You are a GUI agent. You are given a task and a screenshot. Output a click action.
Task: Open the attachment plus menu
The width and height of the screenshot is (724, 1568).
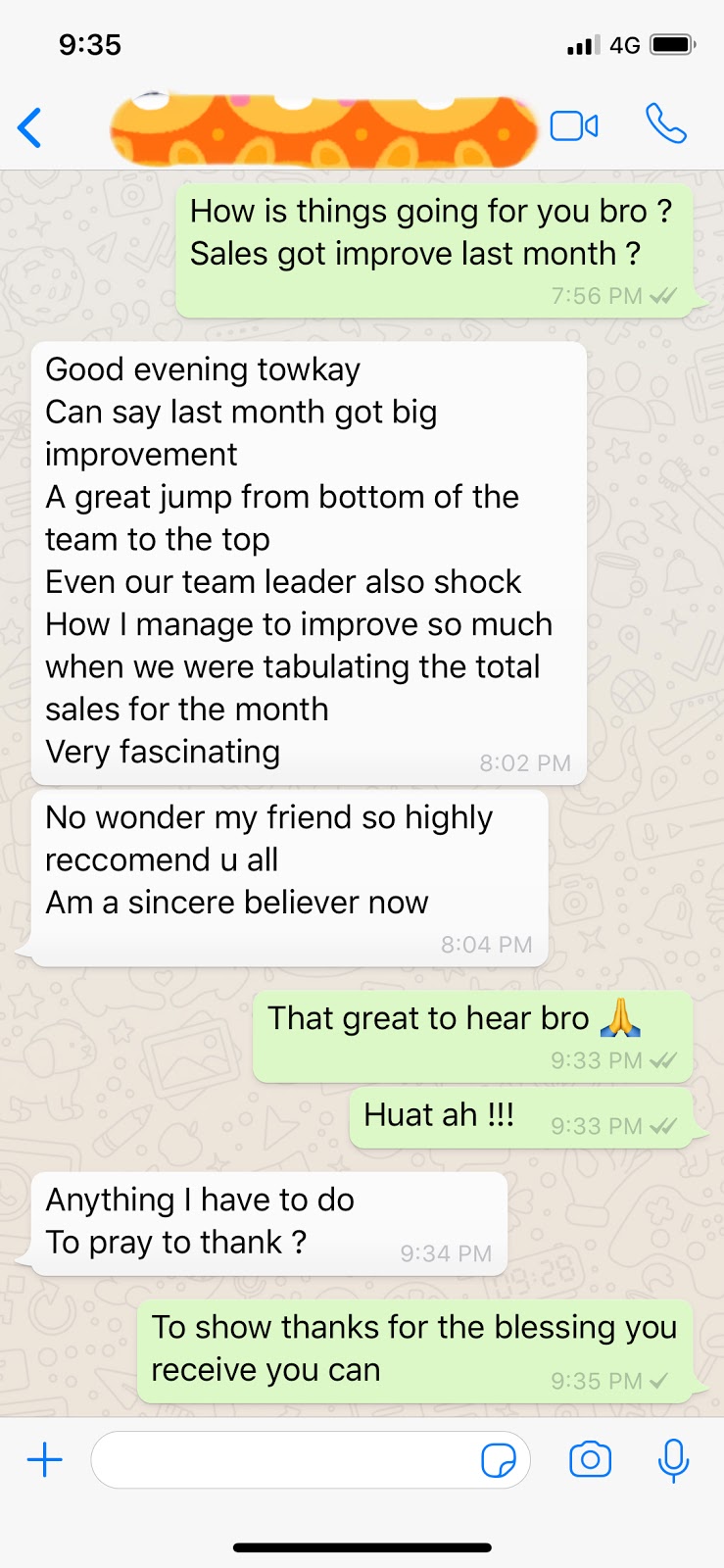click(45, 1460)
